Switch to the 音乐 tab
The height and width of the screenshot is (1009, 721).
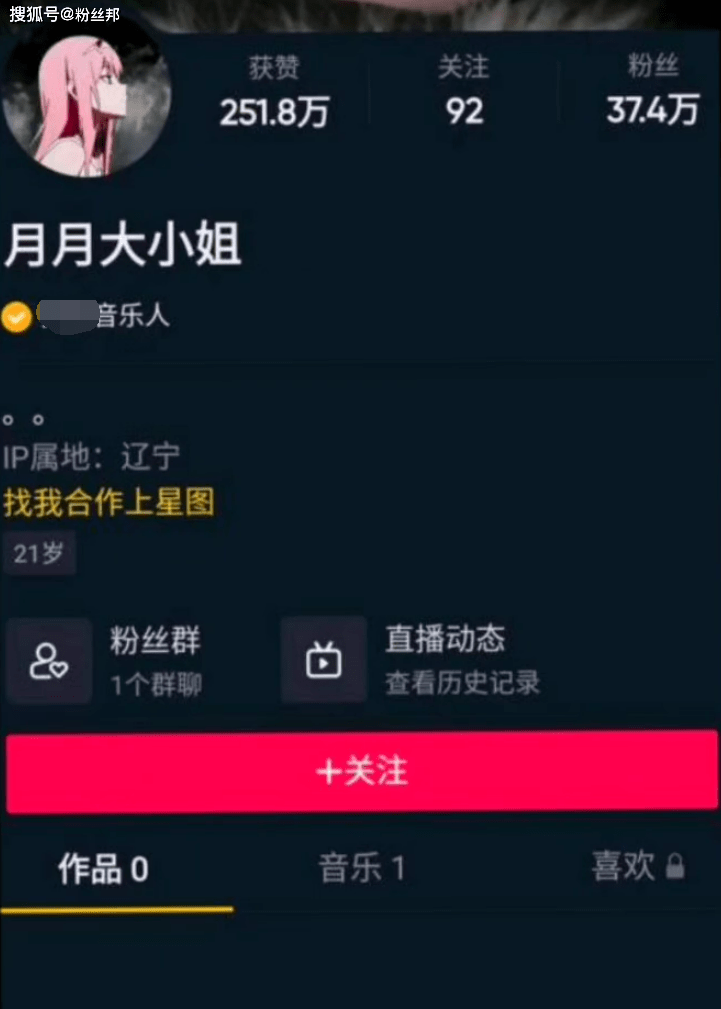coord(361,868)
